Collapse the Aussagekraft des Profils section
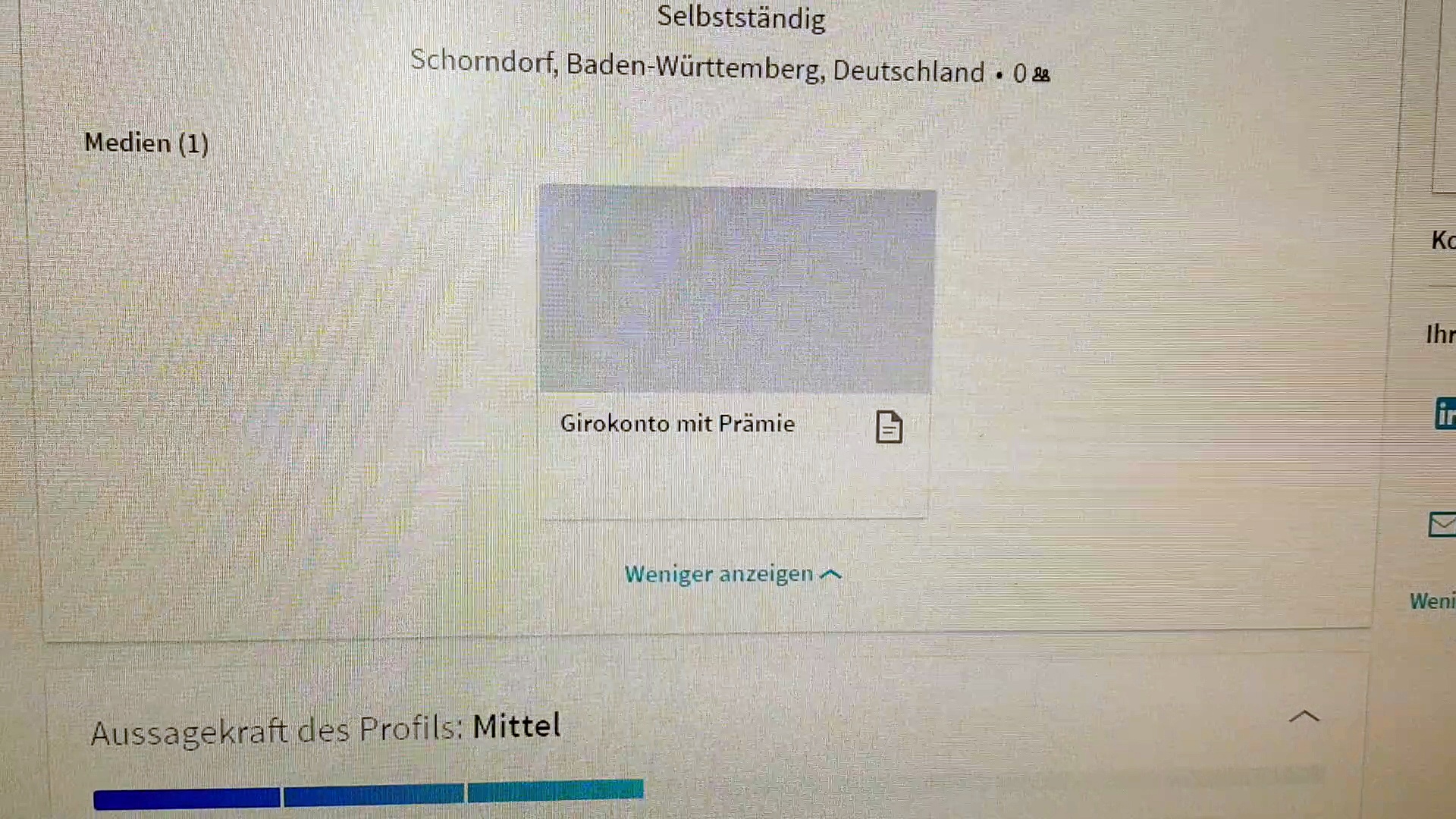The height and width of the screenshot is (819, 1456). click(x=1304, y=717)
